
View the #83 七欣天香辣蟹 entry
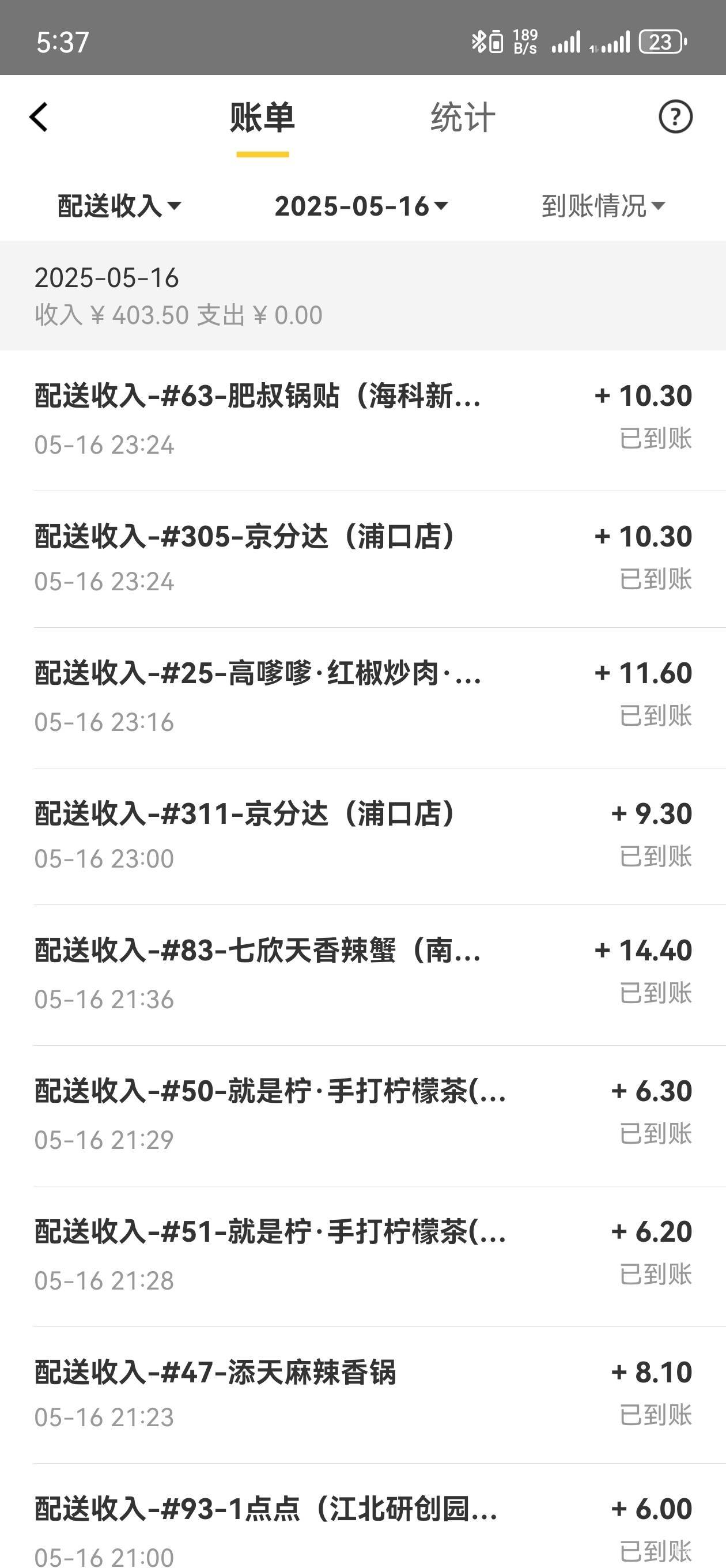pyautogui.click(x=364, y=975)
